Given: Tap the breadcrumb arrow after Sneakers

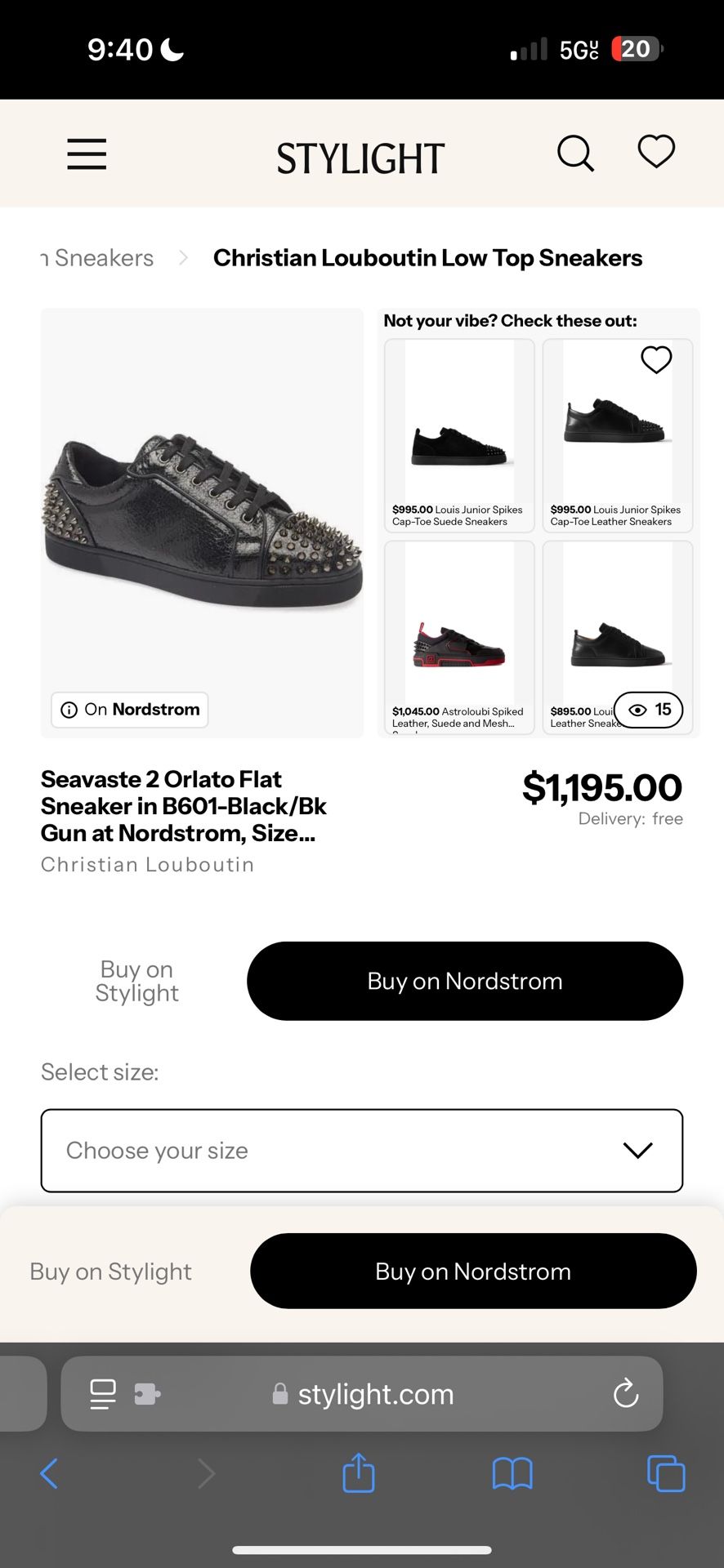Looking at the screenshot, I should pyautogui.click(x=182, y=257).
